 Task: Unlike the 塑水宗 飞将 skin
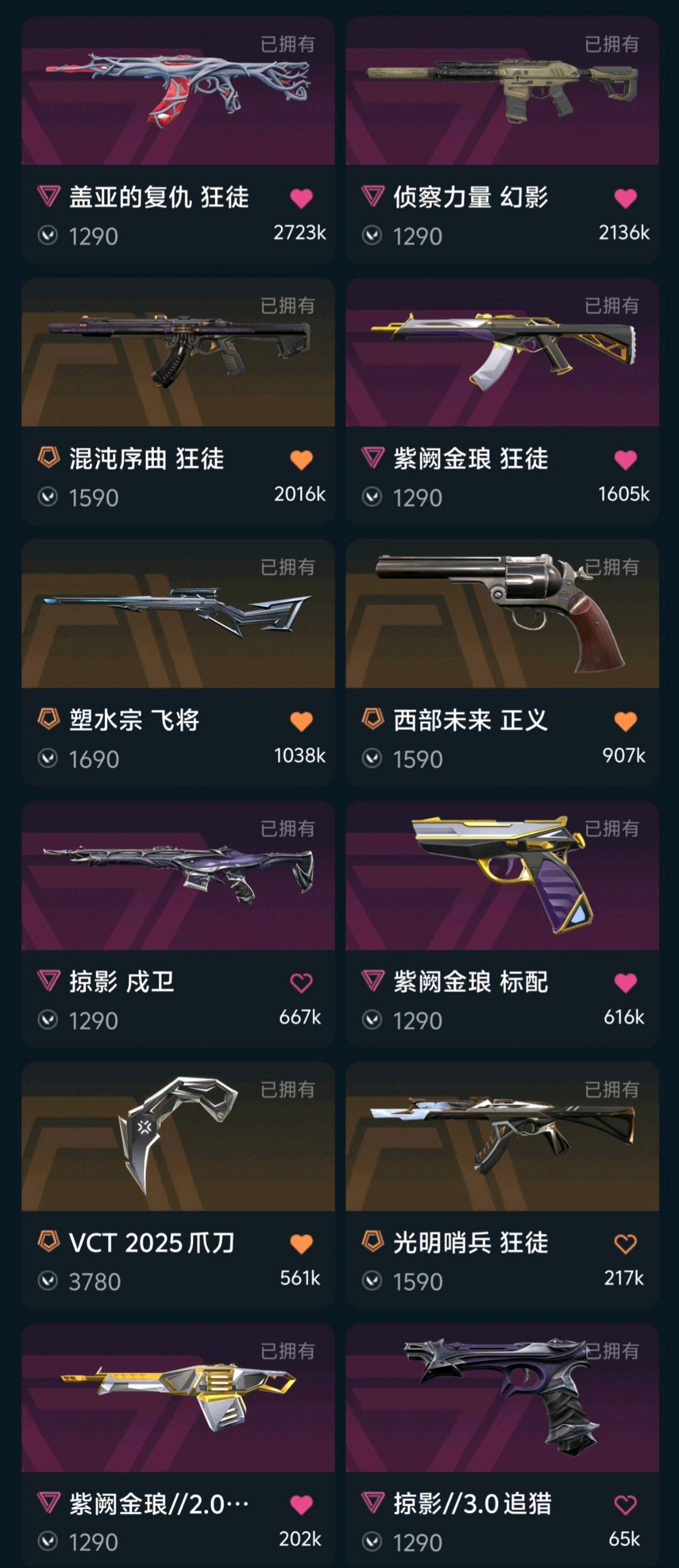coord(301,722)
